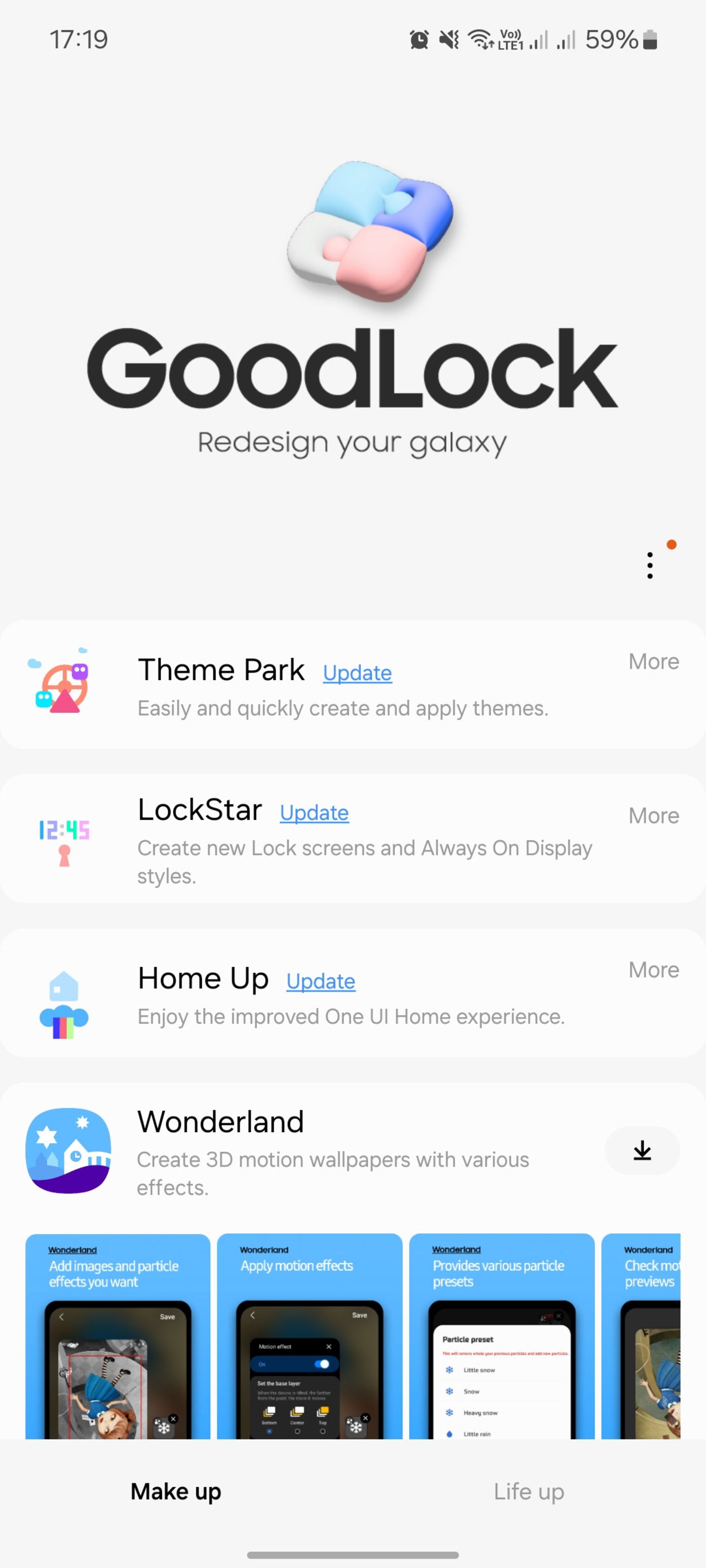Screen dimensions: 706x1568
Task: Tap More on the Home Up card
Action: 653,970
